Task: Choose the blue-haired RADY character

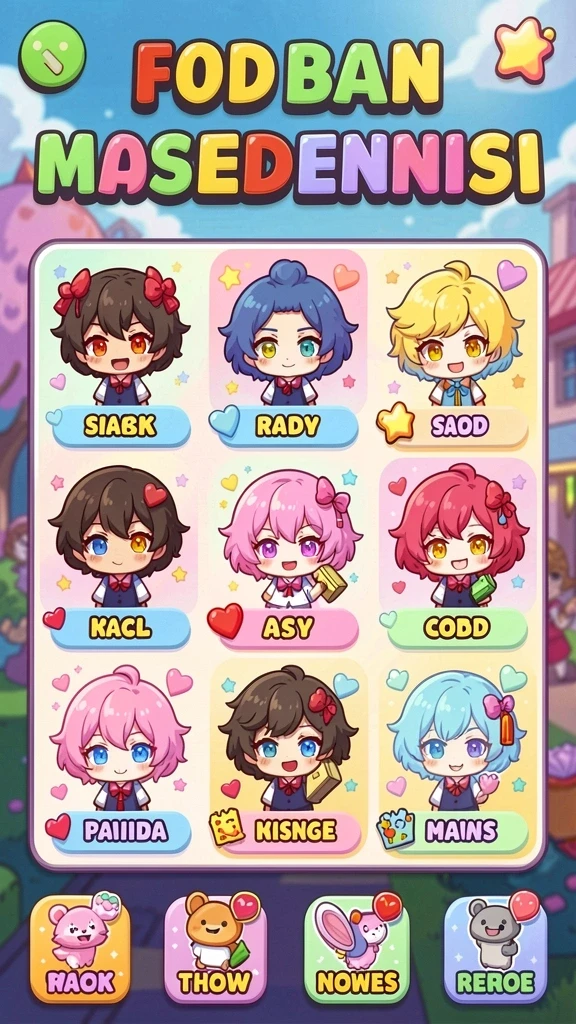Action: [x=287, y=353]
